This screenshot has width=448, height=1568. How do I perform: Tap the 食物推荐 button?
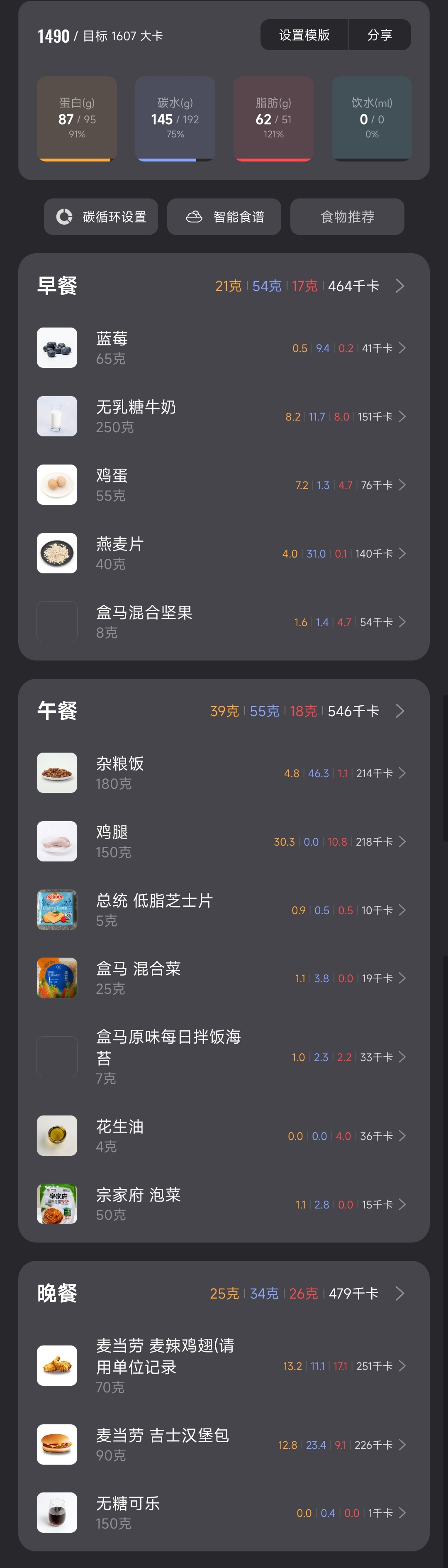coord(347,217)
